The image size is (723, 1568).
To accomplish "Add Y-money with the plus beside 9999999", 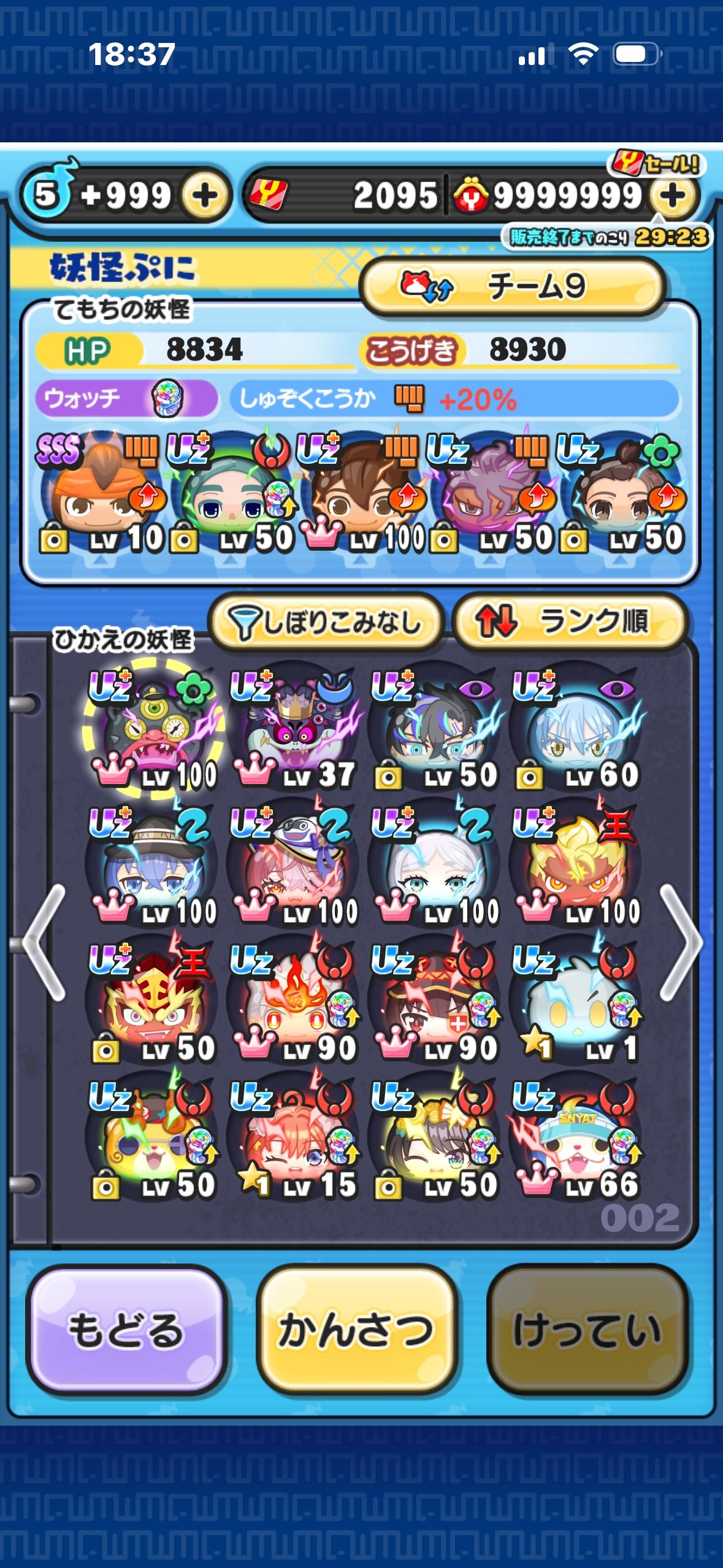I will (673, 196).
